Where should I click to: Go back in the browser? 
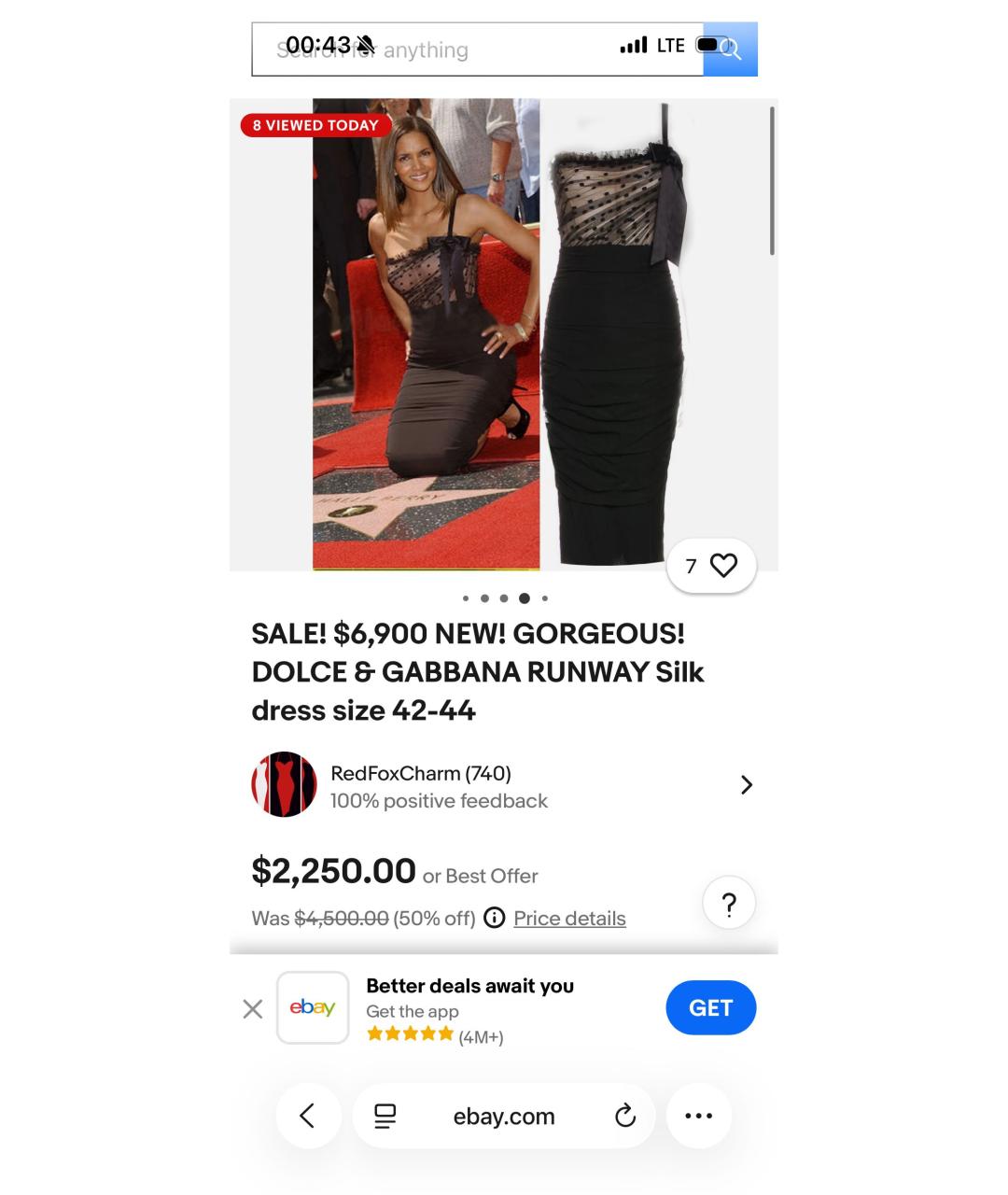[x=307, y=1116]
